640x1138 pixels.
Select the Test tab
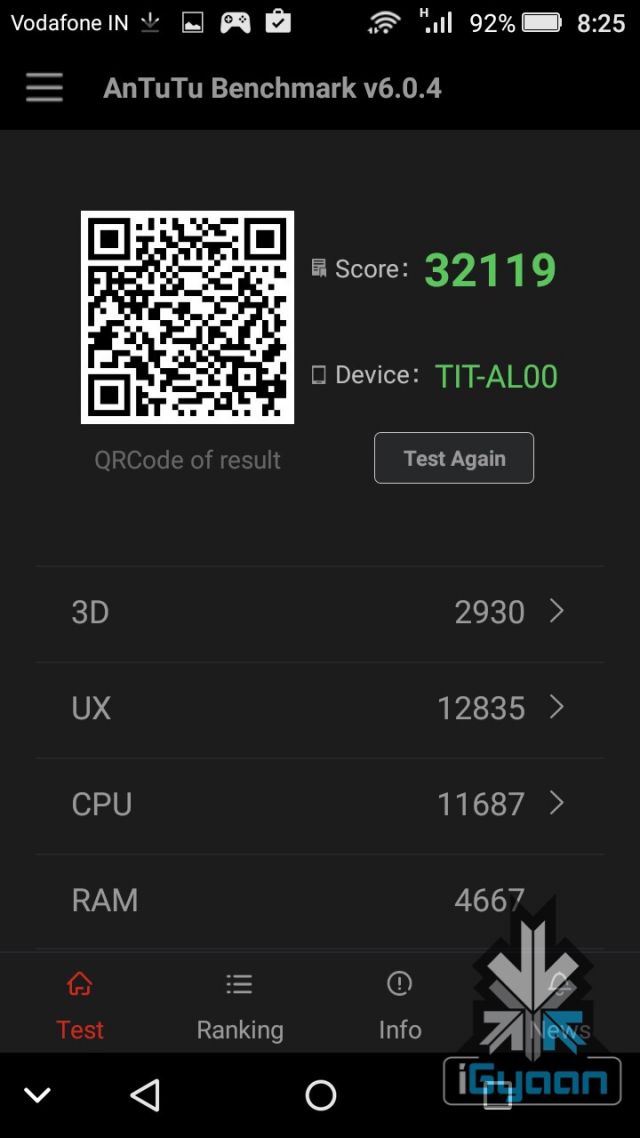coord(80,1006)
